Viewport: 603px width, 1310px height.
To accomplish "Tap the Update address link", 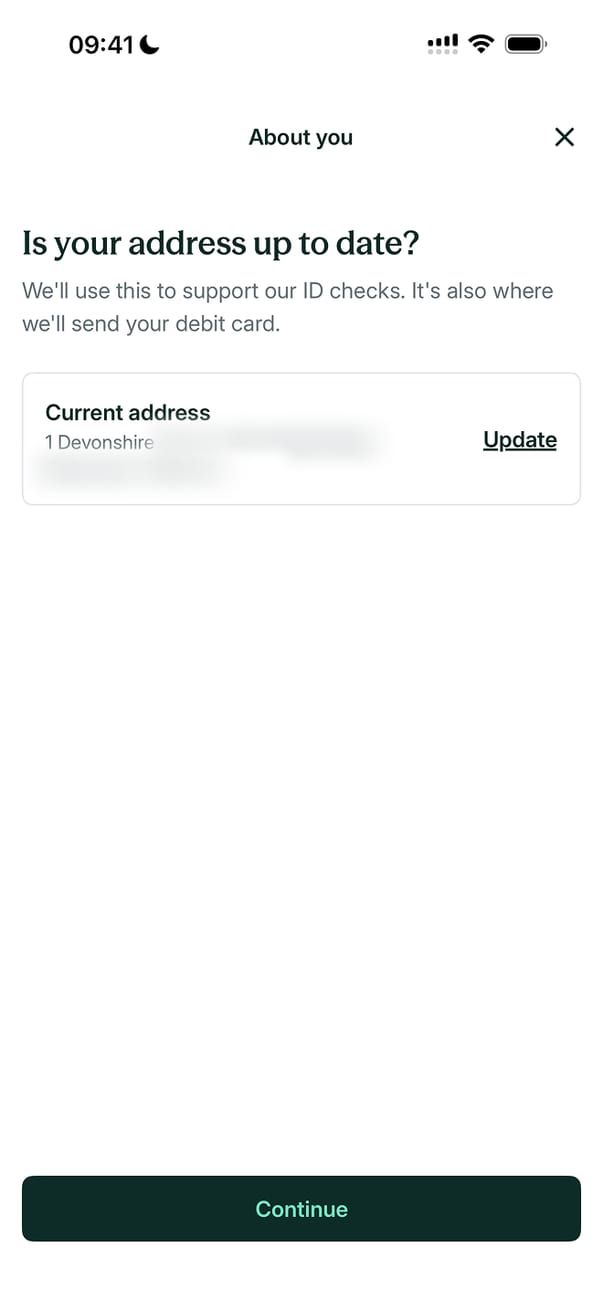I will point(519,440).
